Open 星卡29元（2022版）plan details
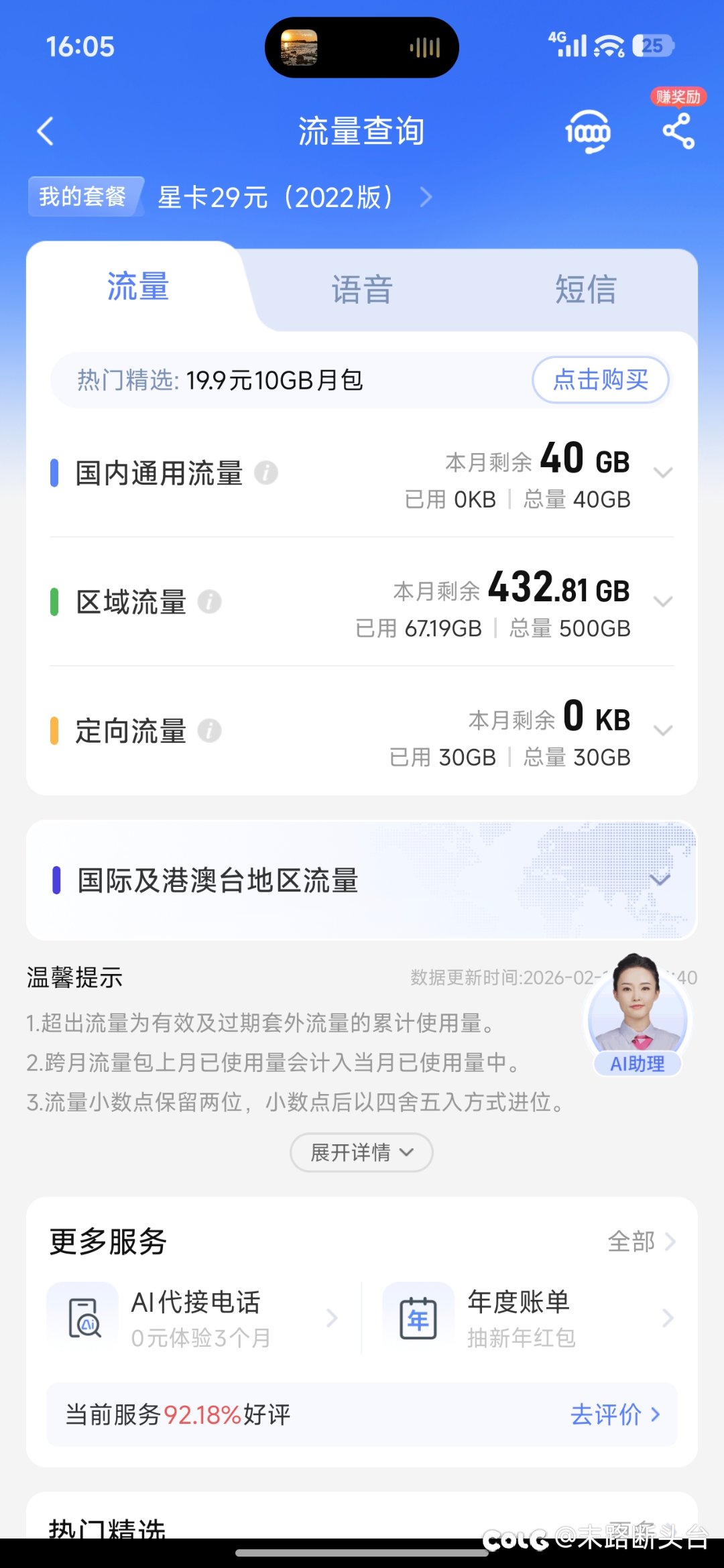Image resolution: width=724 pixels, height=1568 pixels. click(275, 196)
